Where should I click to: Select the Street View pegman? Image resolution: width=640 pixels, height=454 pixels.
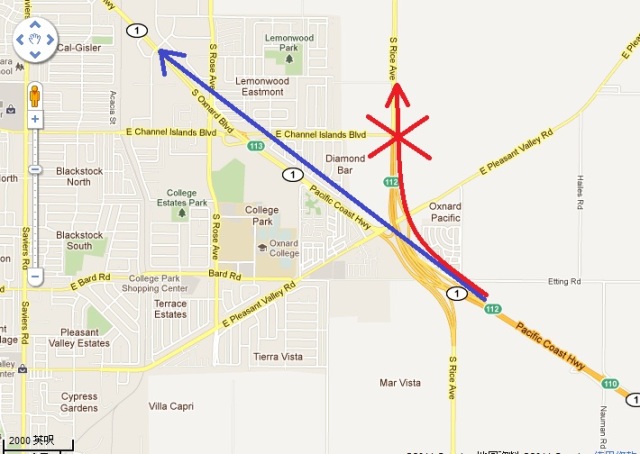35,95
